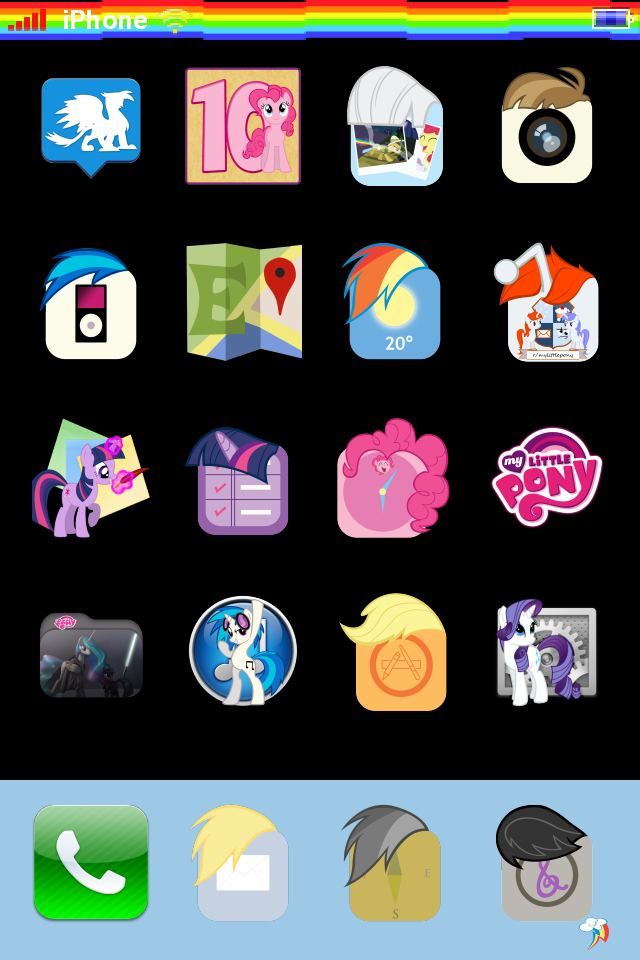Viewport: 640px width, 960px height.
Task: Open the Rarity settings gear app
Action: pyautogui.click(x=546, y=653)
